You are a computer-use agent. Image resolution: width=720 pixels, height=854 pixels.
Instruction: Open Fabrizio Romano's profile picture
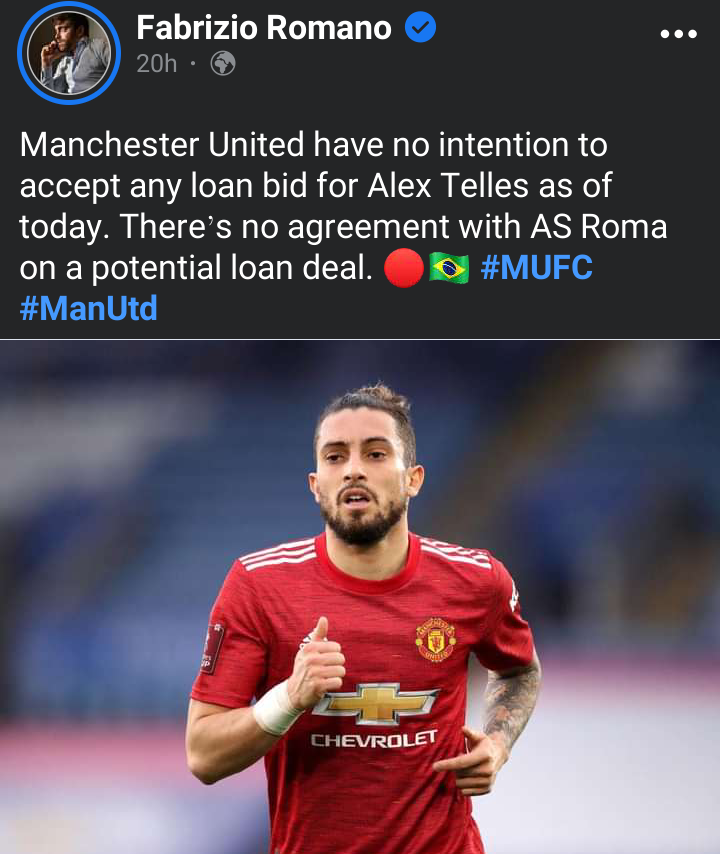click(69, 50)
